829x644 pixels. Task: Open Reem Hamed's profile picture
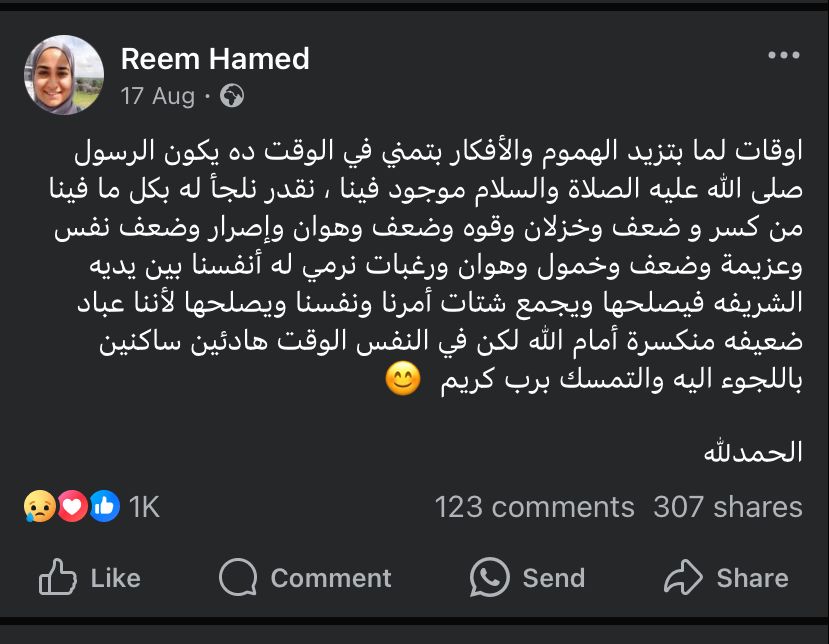tap(64, 75)
